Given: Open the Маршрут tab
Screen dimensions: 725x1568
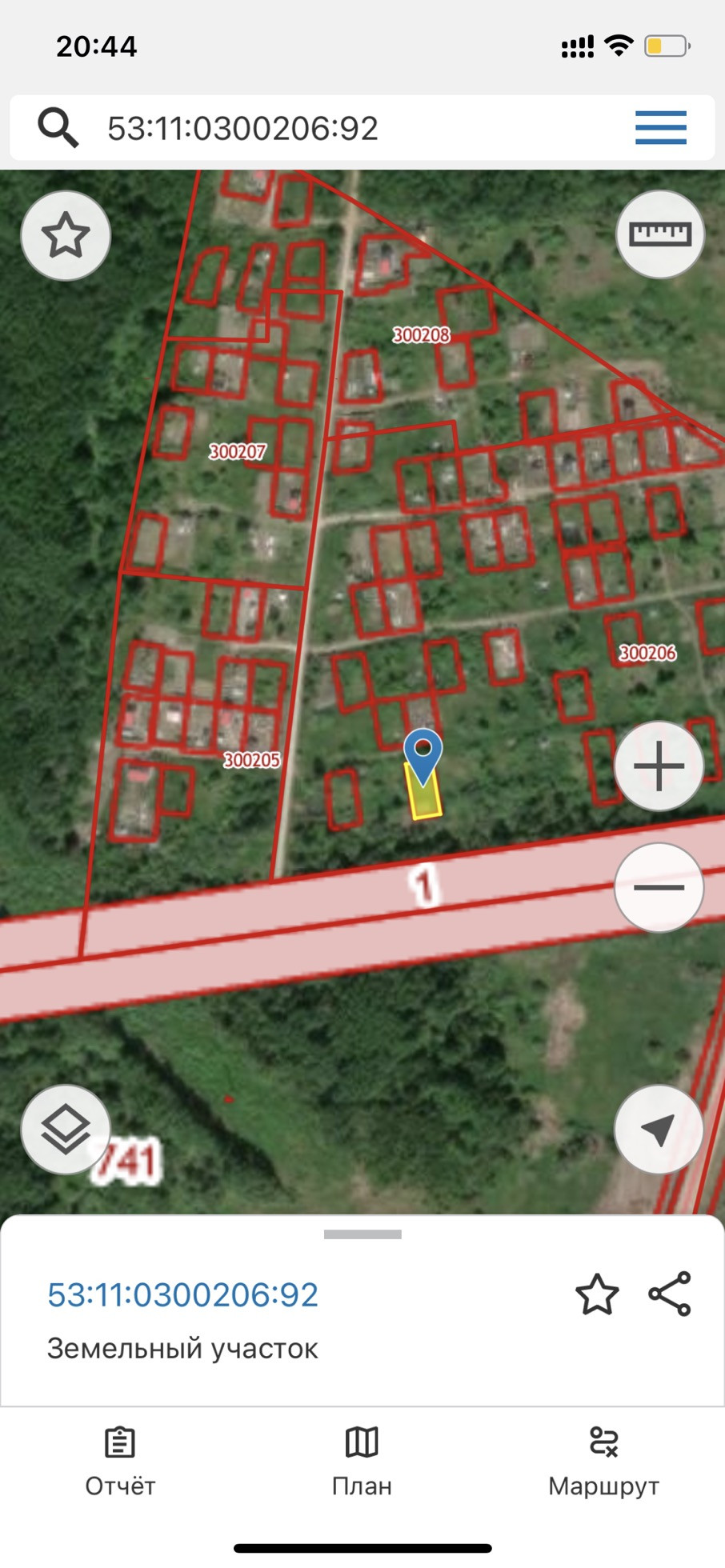Looking at the screenshot, I should coord(603,1461).
